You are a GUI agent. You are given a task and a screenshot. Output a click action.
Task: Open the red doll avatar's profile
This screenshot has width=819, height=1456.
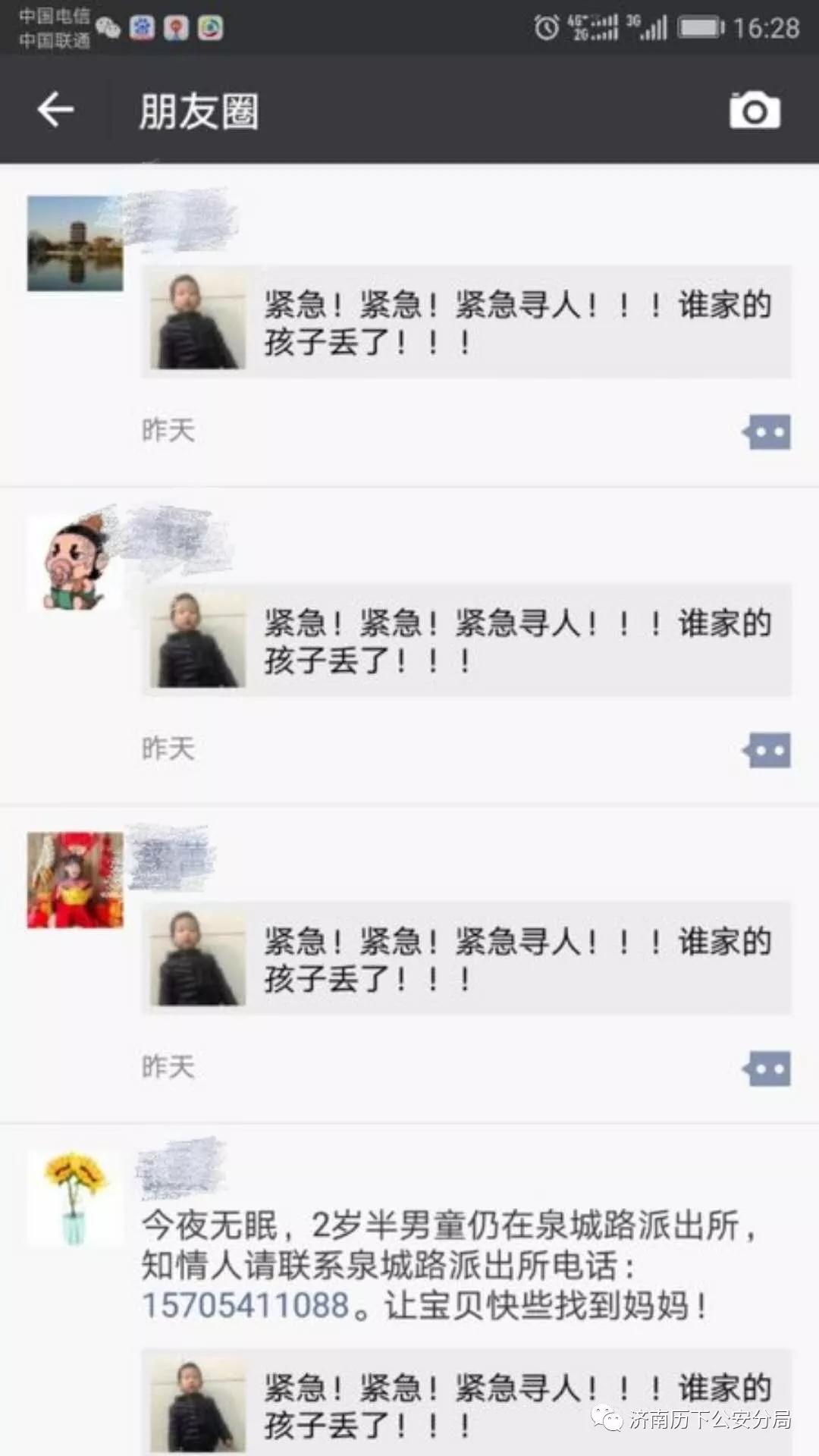[75, 880]
